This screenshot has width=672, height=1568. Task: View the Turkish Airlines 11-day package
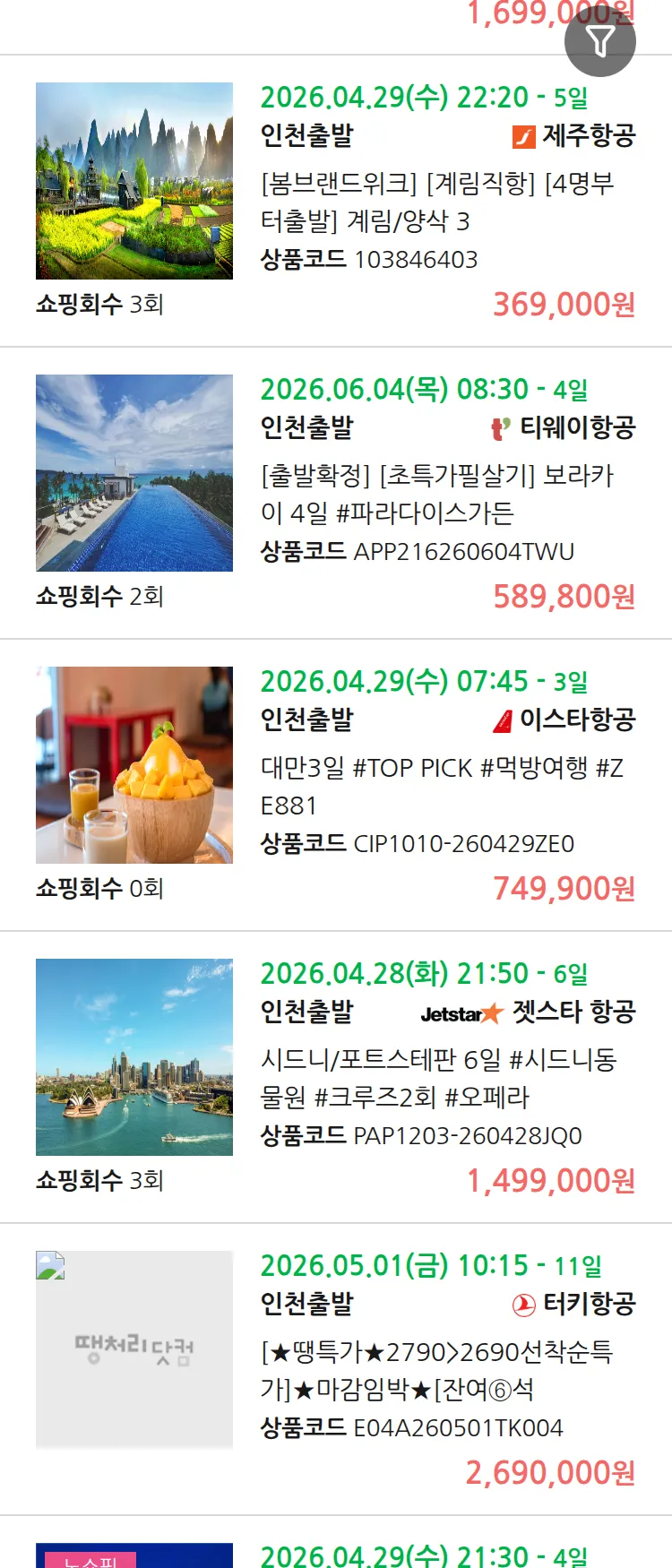[437, 1371]
